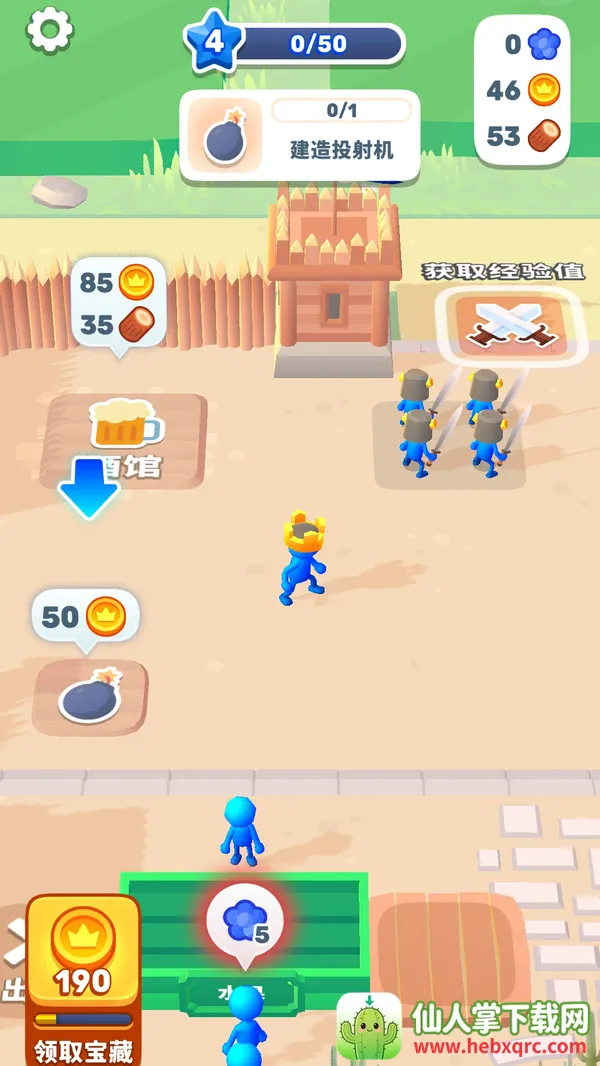Open the settings gear
This screenshot has width=600, height=1066.
[x=49, y=30]
